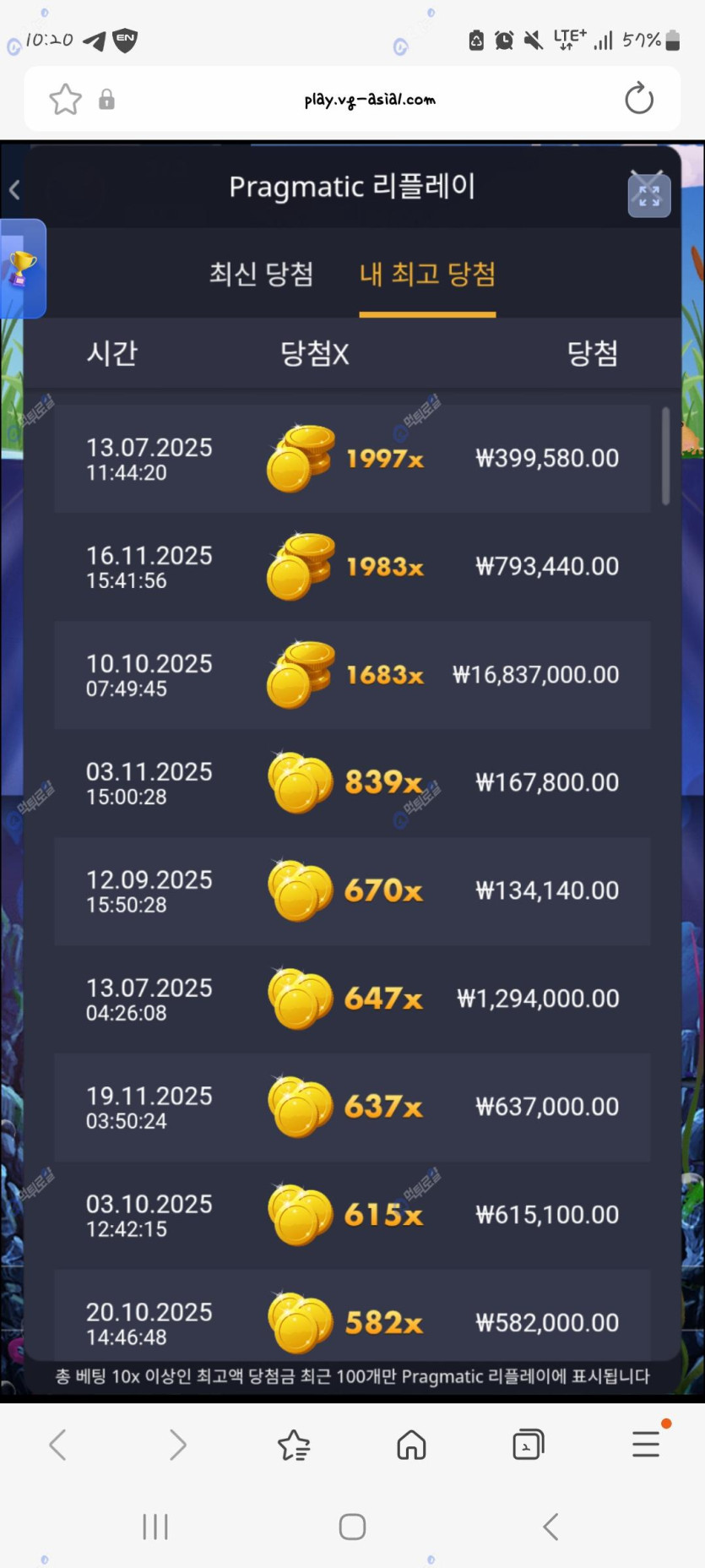The image size is (705, 1568).
Task: Go back using the replay panel arrow
Action: pyautogui.click(x=14, y=190)
